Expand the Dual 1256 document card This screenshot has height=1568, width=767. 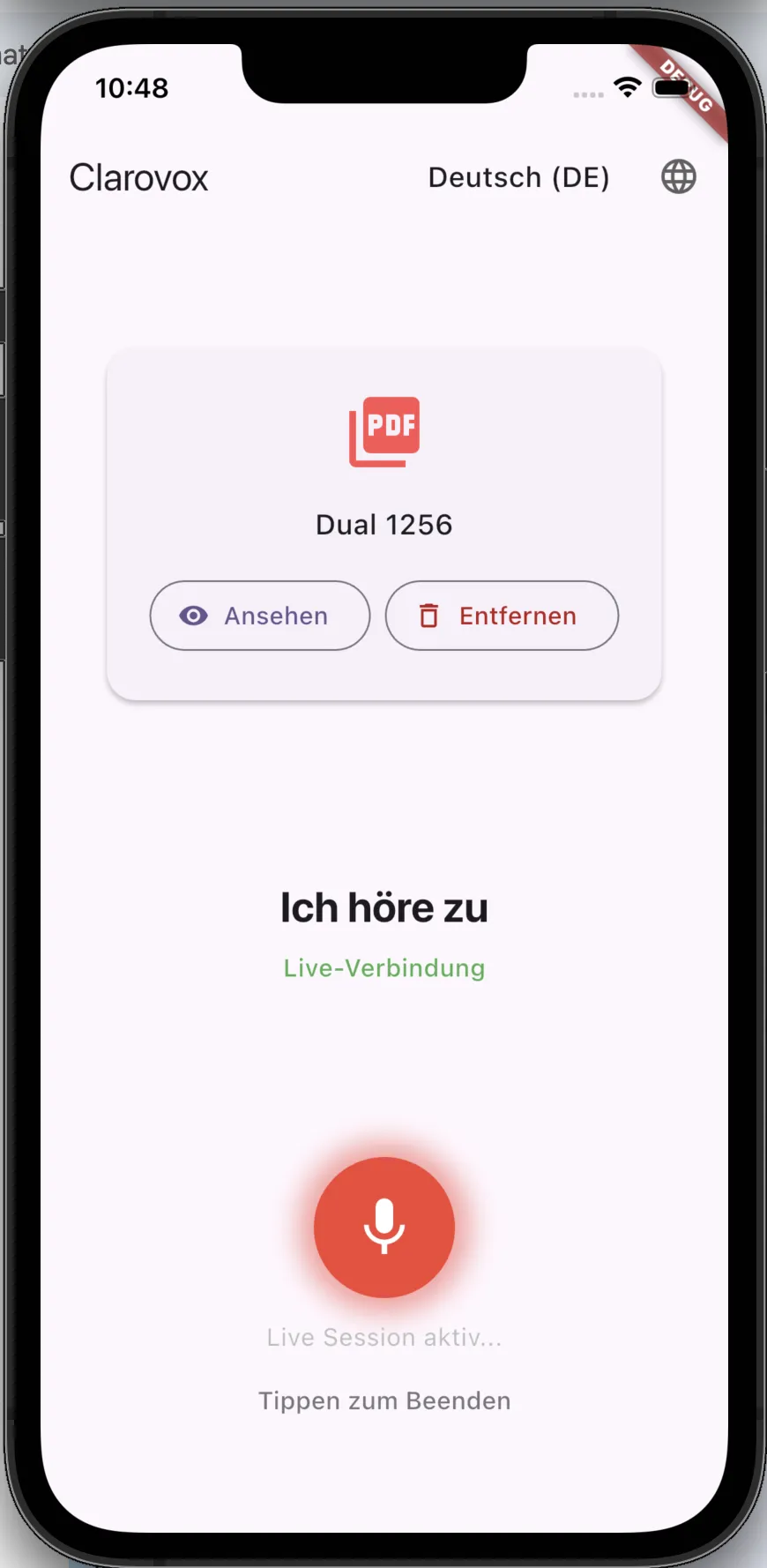point(383,524)
